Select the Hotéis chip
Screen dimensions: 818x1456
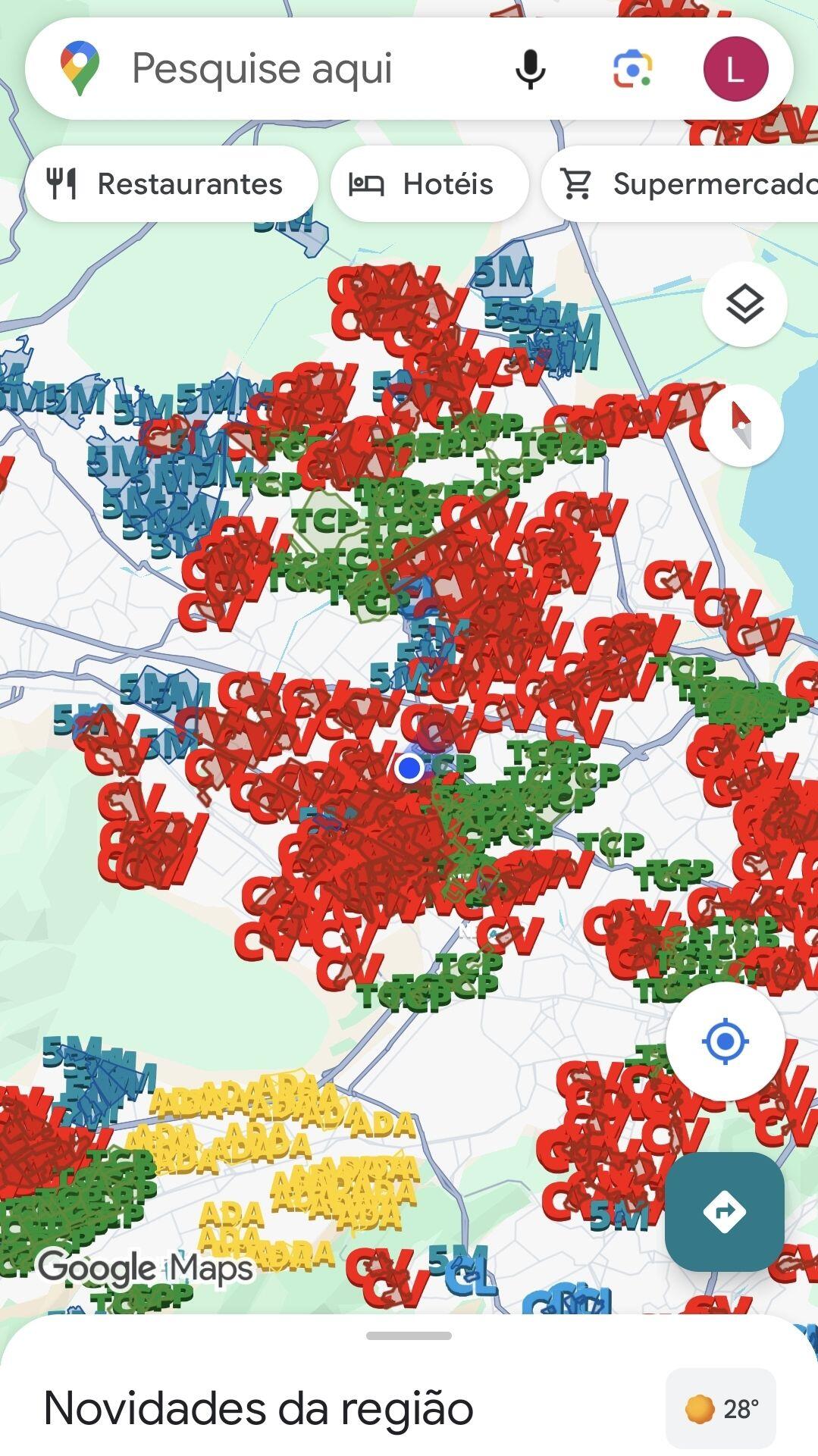click(429, 184)
